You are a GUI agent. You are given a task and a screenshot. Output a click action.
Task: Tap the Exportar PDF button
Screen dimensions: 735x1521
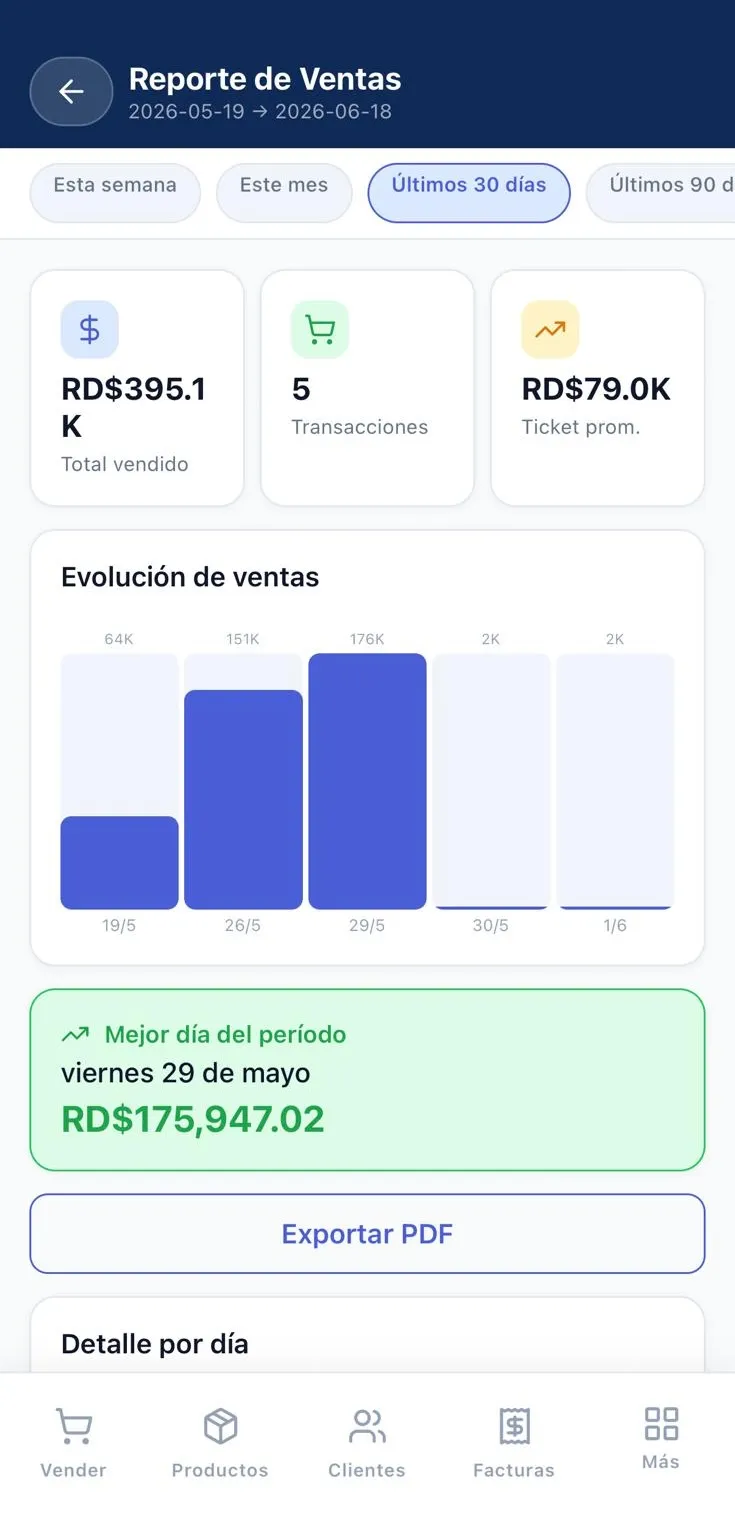[x=367, y=1234]
